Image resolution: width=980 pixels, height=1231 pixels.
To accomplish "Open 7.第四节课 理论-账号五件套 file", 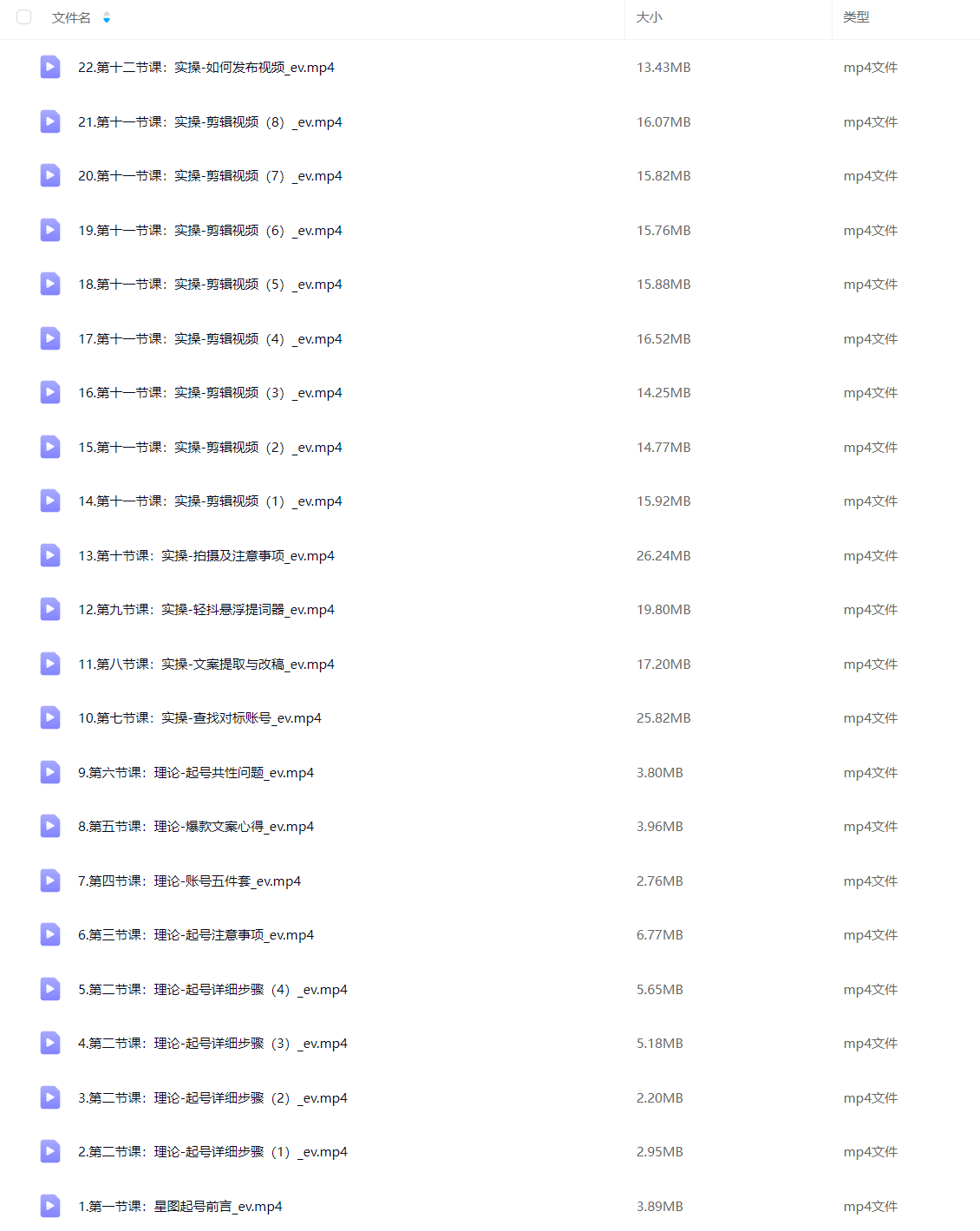I will (x=189, y=881).
